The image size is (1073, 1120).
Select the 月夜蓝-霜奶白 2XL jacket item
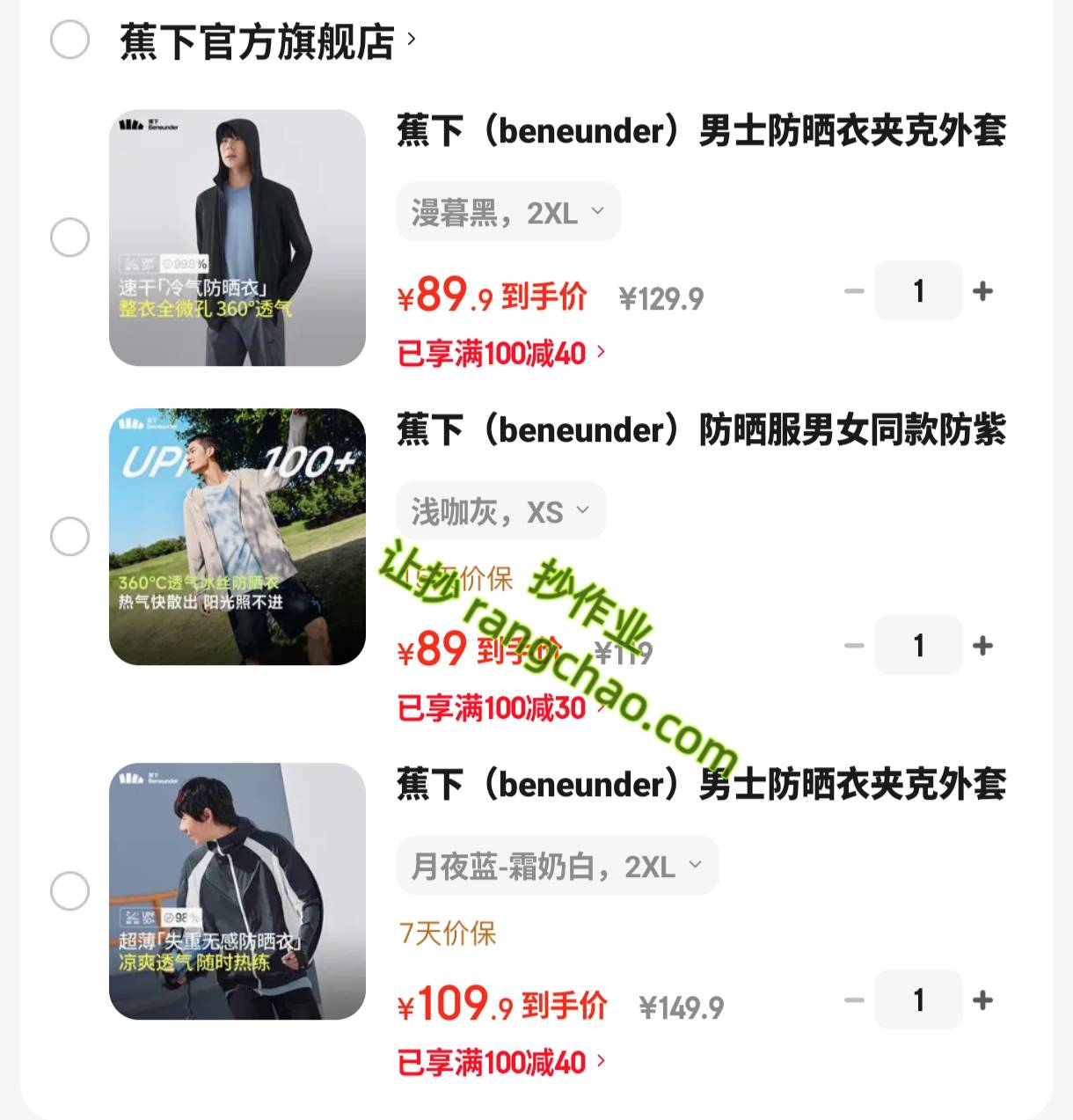[69, 891]
